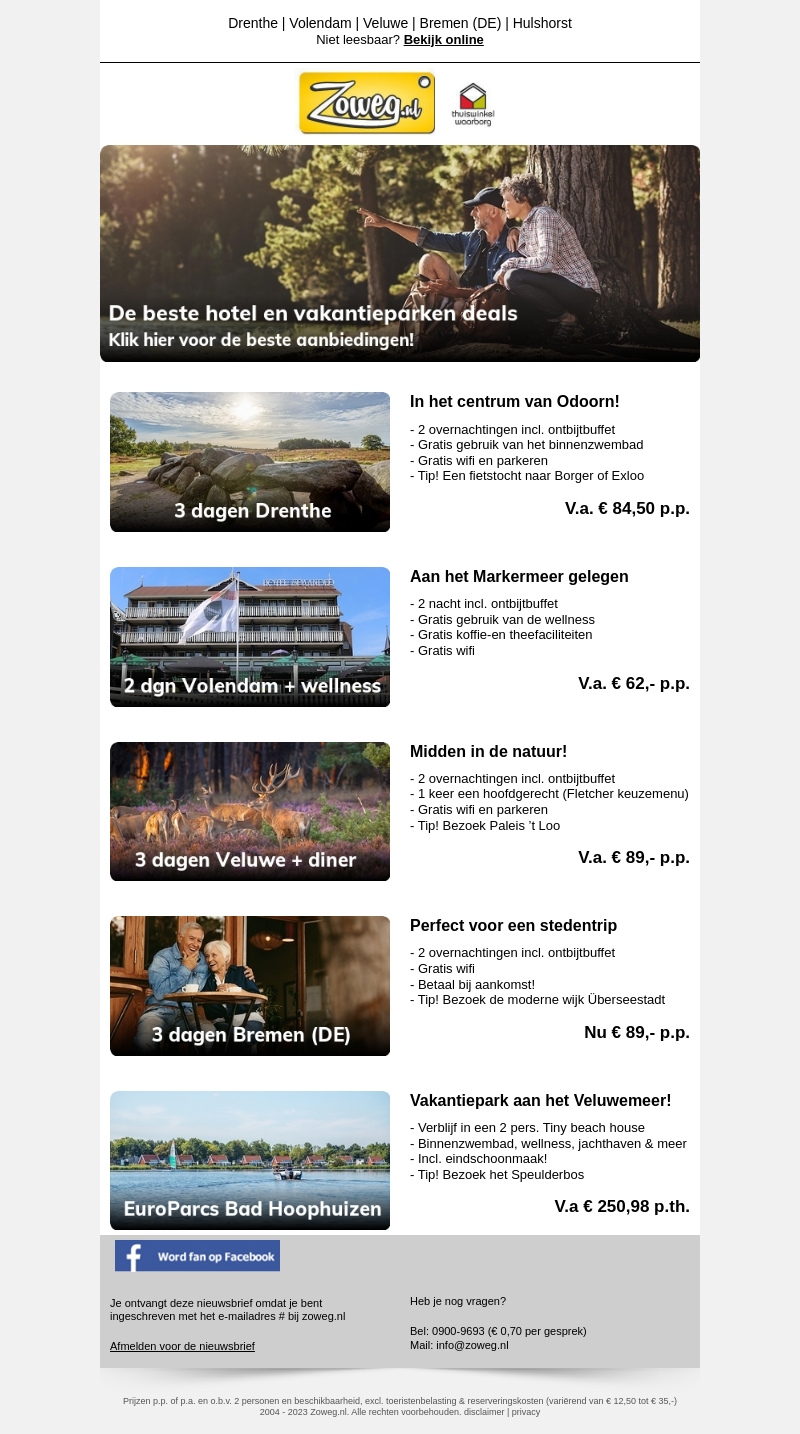
Task: Open the 2 dgn Volendam + wellness deal
Action: tap(250, 637)
